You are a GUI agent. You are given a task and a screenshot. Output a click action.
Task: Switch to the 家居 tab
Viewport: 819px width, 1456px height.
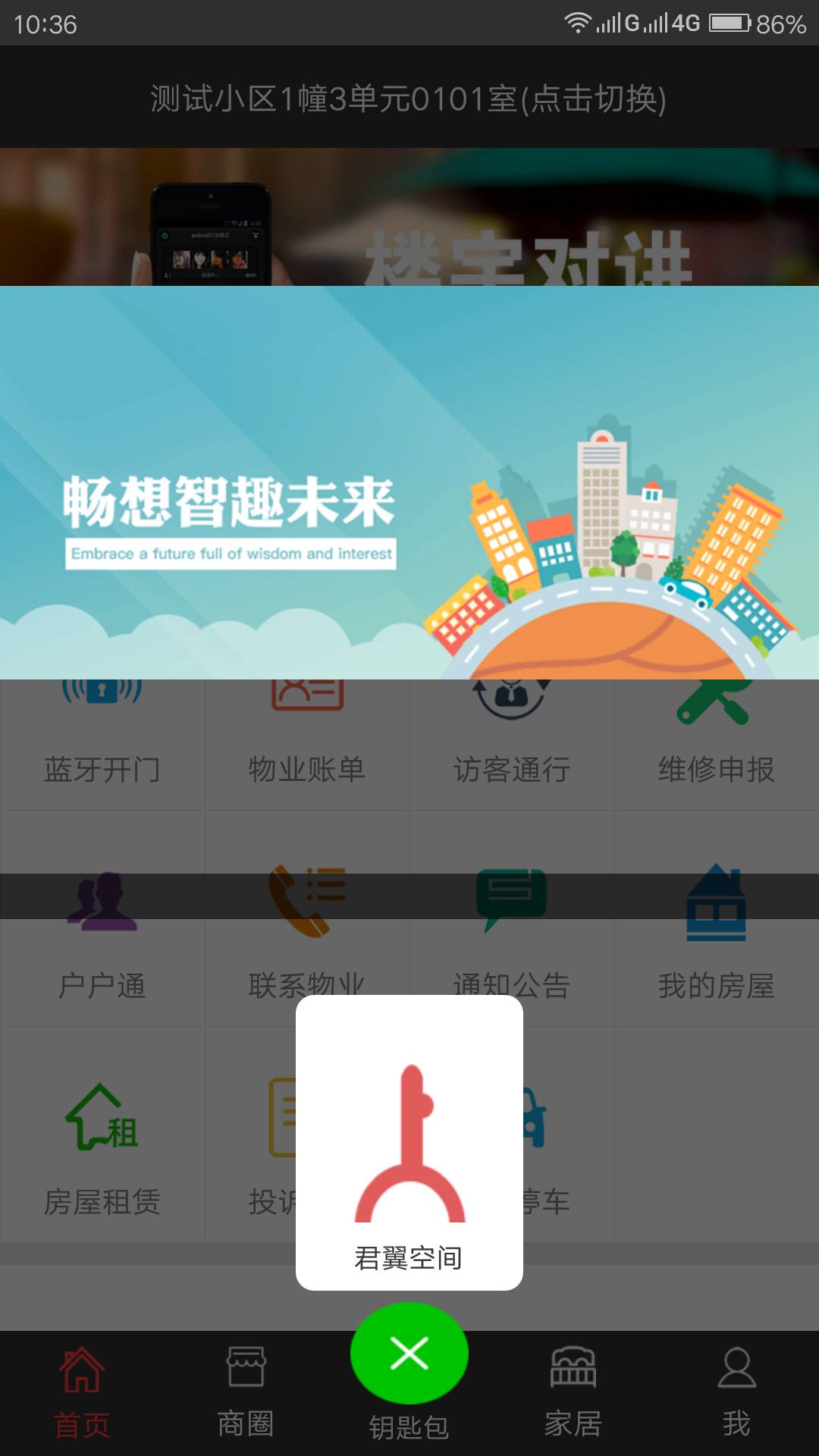point(573,1392)
